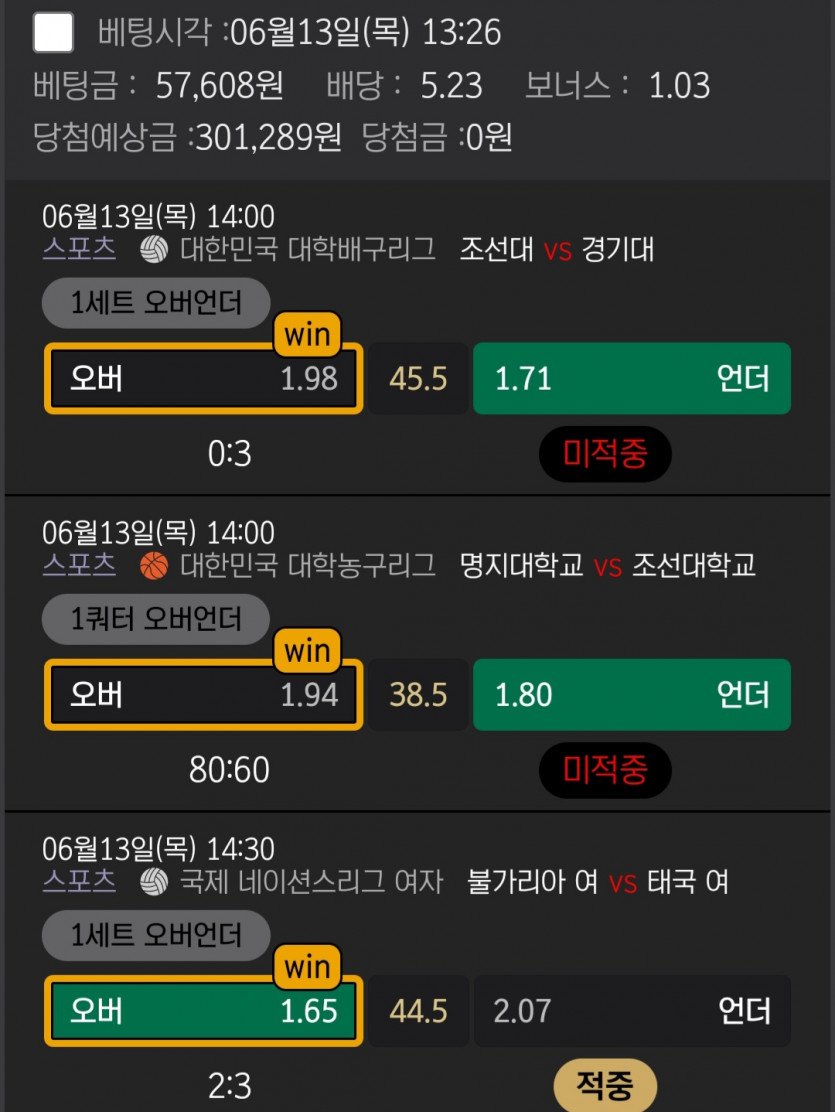Select 오버 1.98 in 조선대 vs 경기대
This screenshot has width=835, height=1112.
204,378
